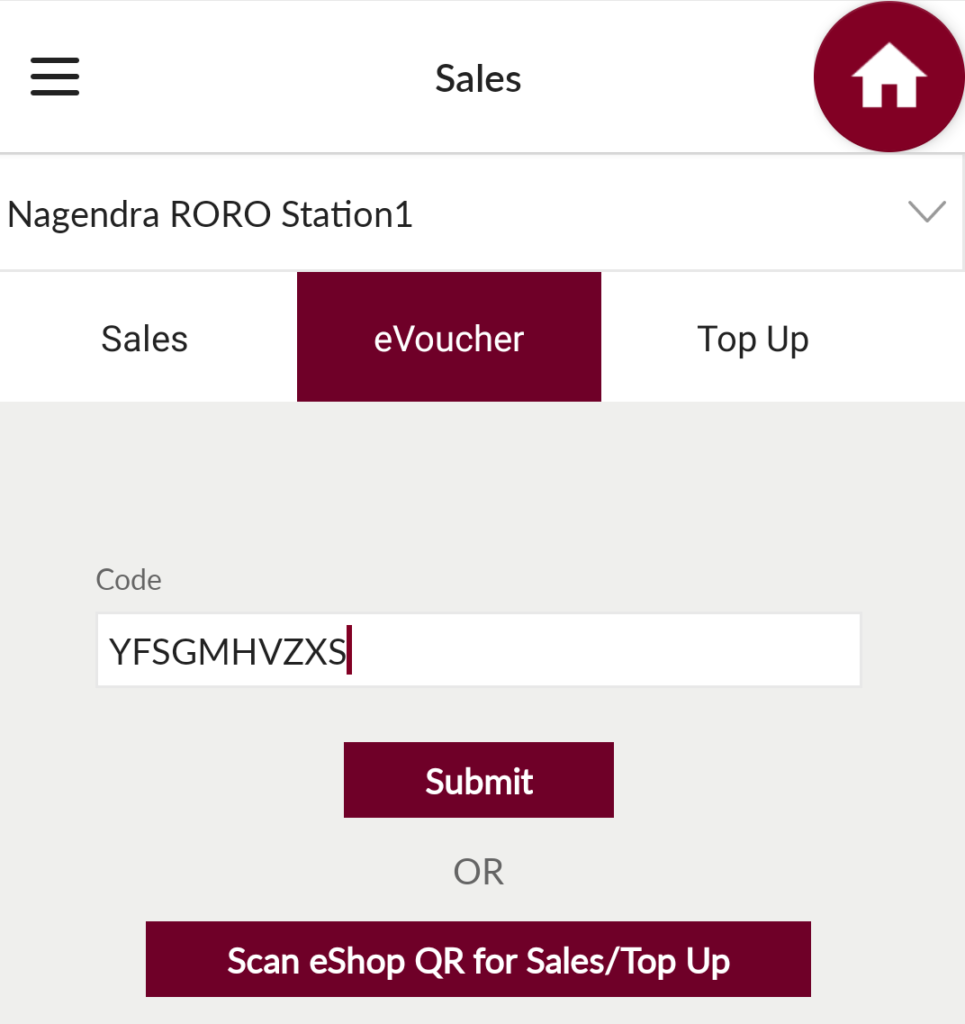Open the hamburger drawer menu
The image size is (965, 1024).
[54, 76]
